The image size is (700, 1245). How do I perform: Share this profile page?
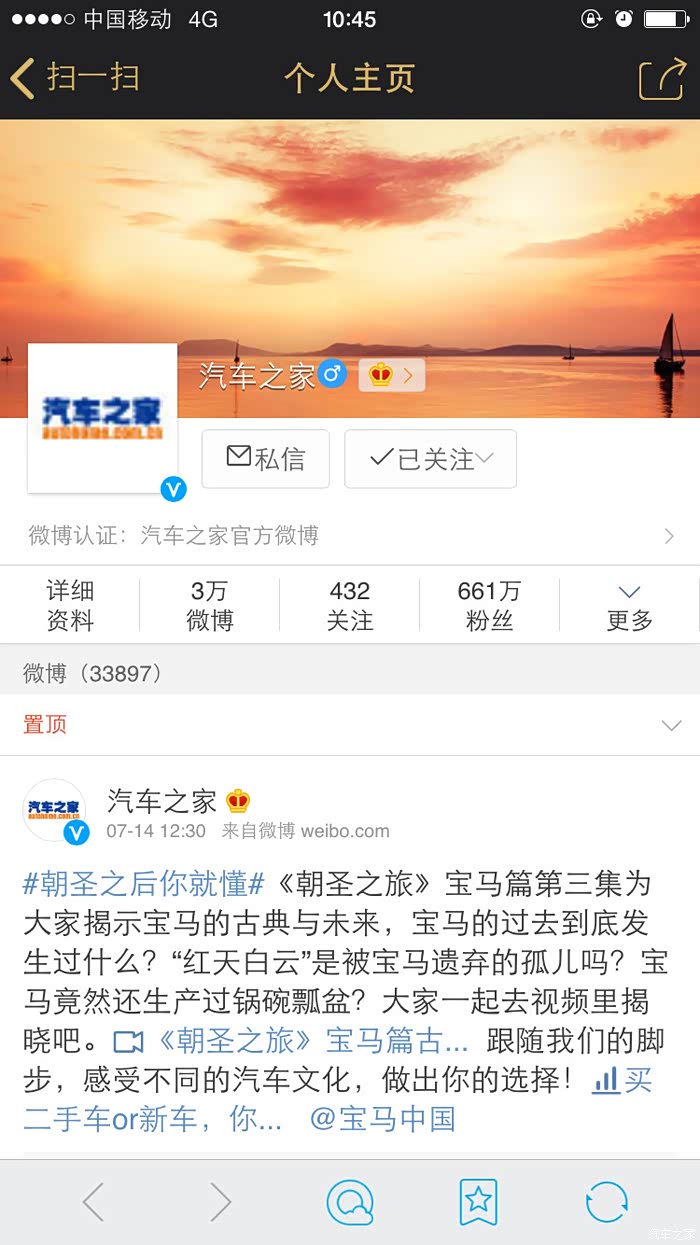tap(661, 79)
